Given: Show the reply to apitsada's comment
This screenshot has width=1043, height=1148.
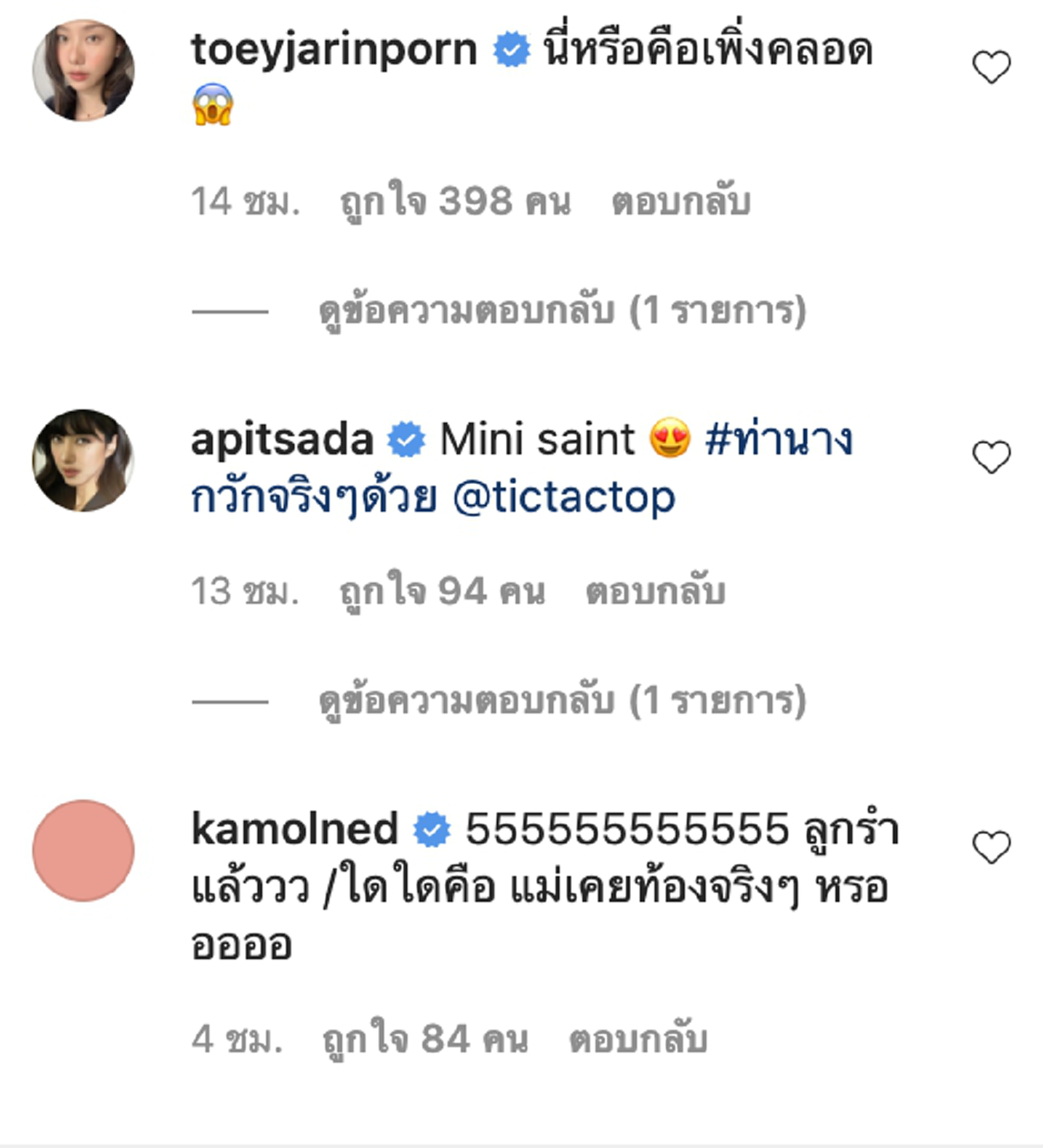Looking at the screenshot, I should [x=563, y=700].
